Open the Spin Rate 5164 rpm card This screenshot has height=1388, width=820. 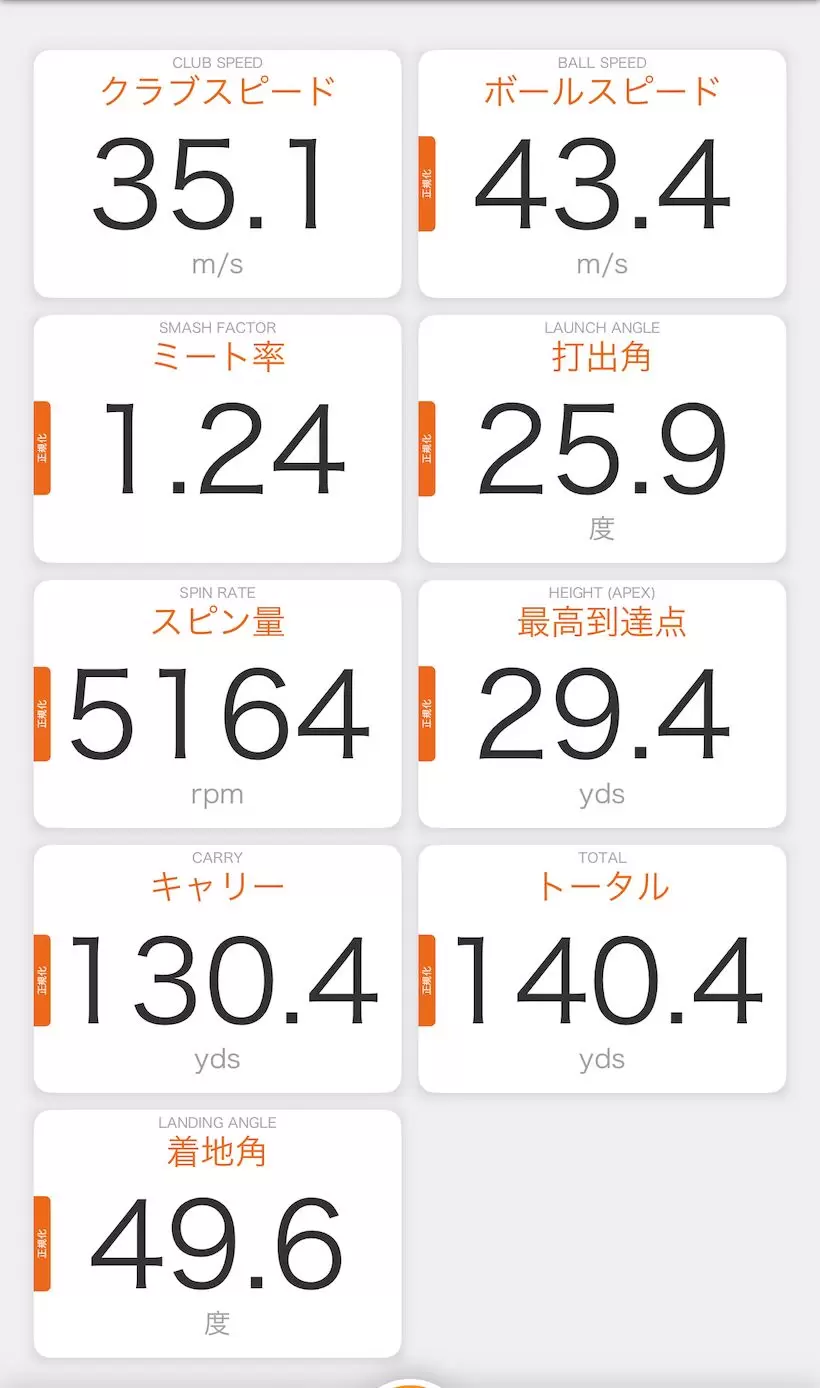pyautogui.click(x=217, y=703)
